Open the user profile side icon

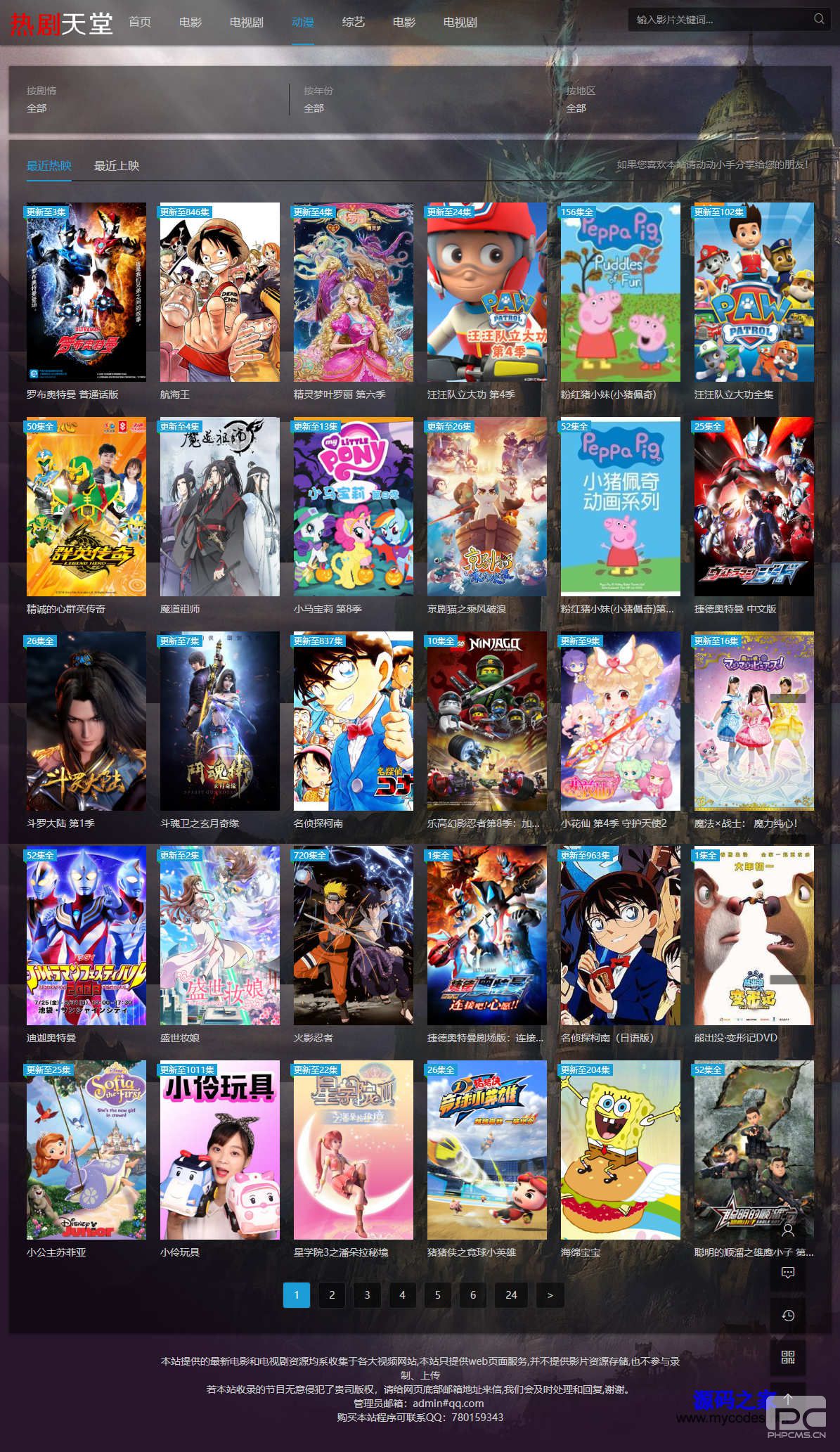[788, 1231]
